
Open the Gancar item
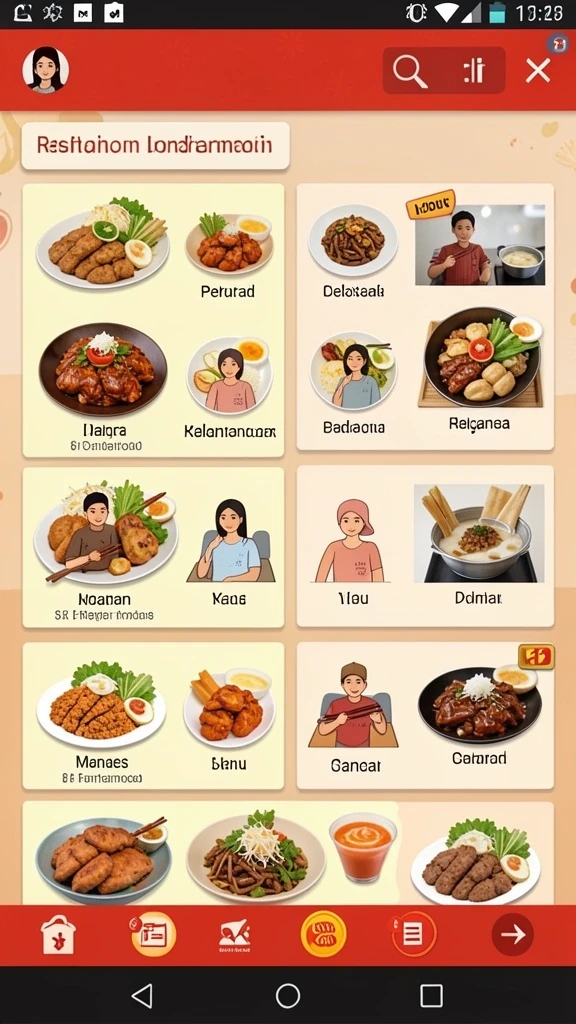[353, 718]
